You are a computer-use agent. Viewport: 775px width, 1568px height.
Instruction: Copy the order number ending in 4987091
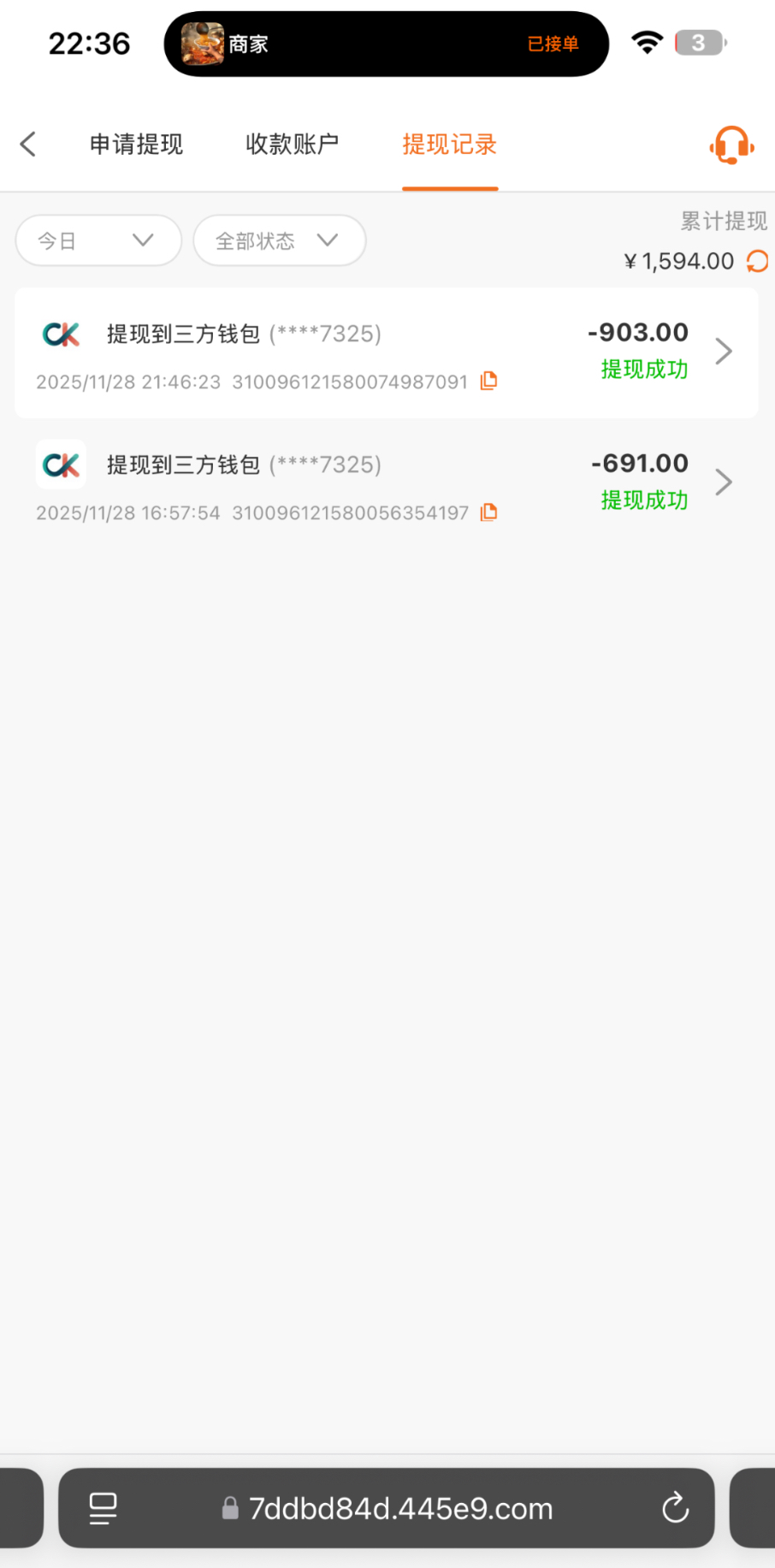489,382
